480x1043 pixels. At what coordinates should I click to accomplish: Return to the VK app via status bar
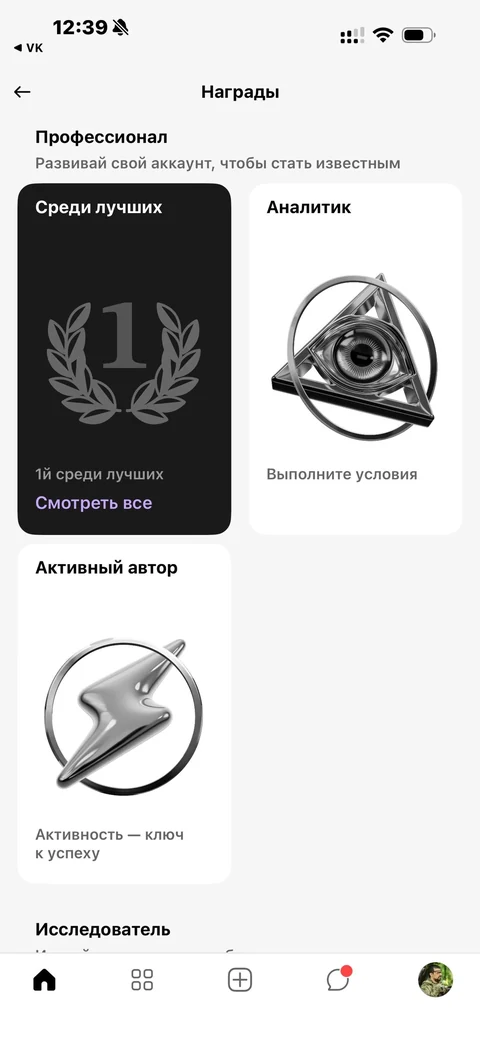pos(28,48)
